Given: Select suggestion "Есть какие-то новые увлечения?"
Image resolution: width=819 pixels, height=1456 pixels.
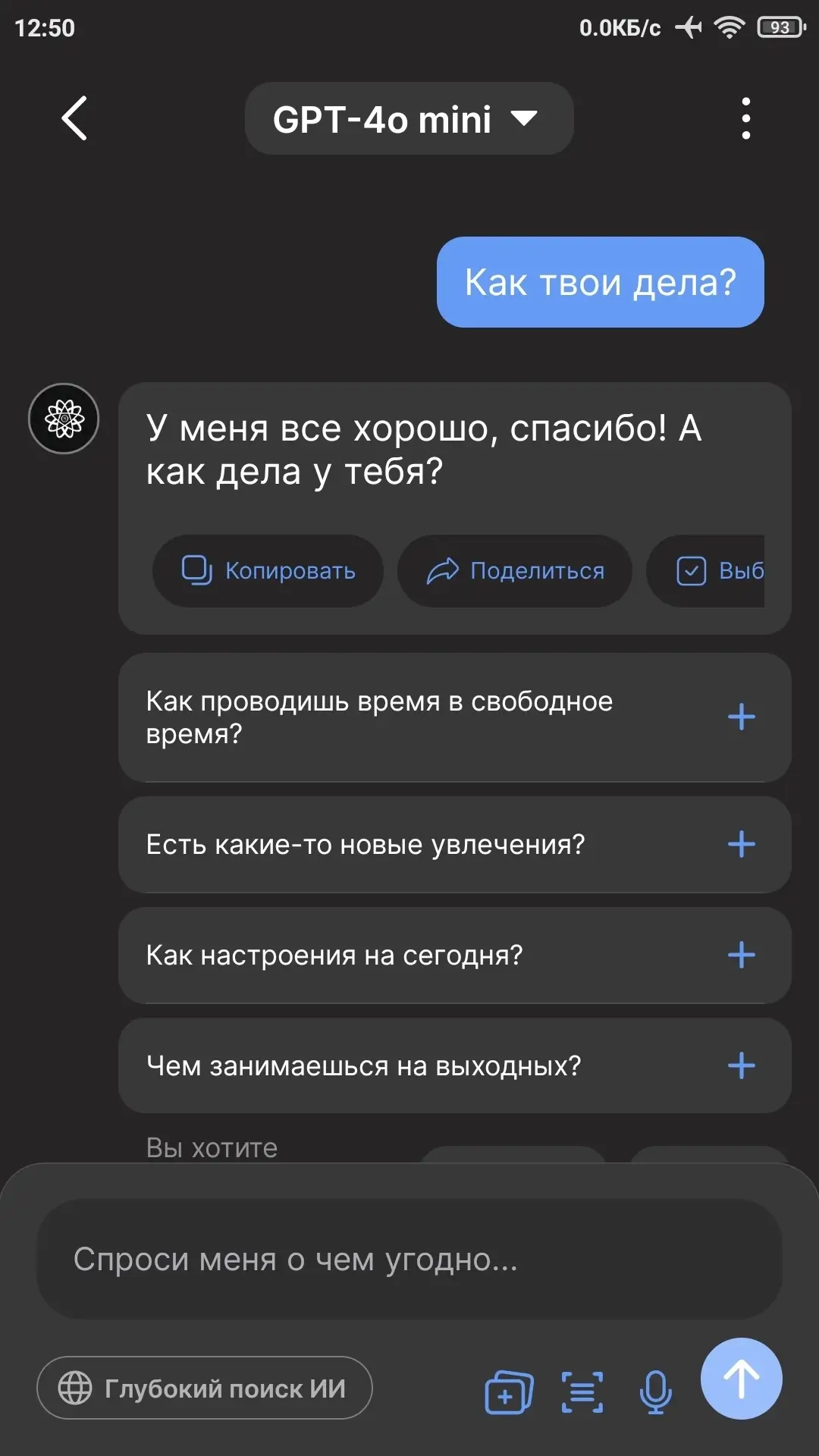Looking at the screenshot, I should [x=455, y=844].
